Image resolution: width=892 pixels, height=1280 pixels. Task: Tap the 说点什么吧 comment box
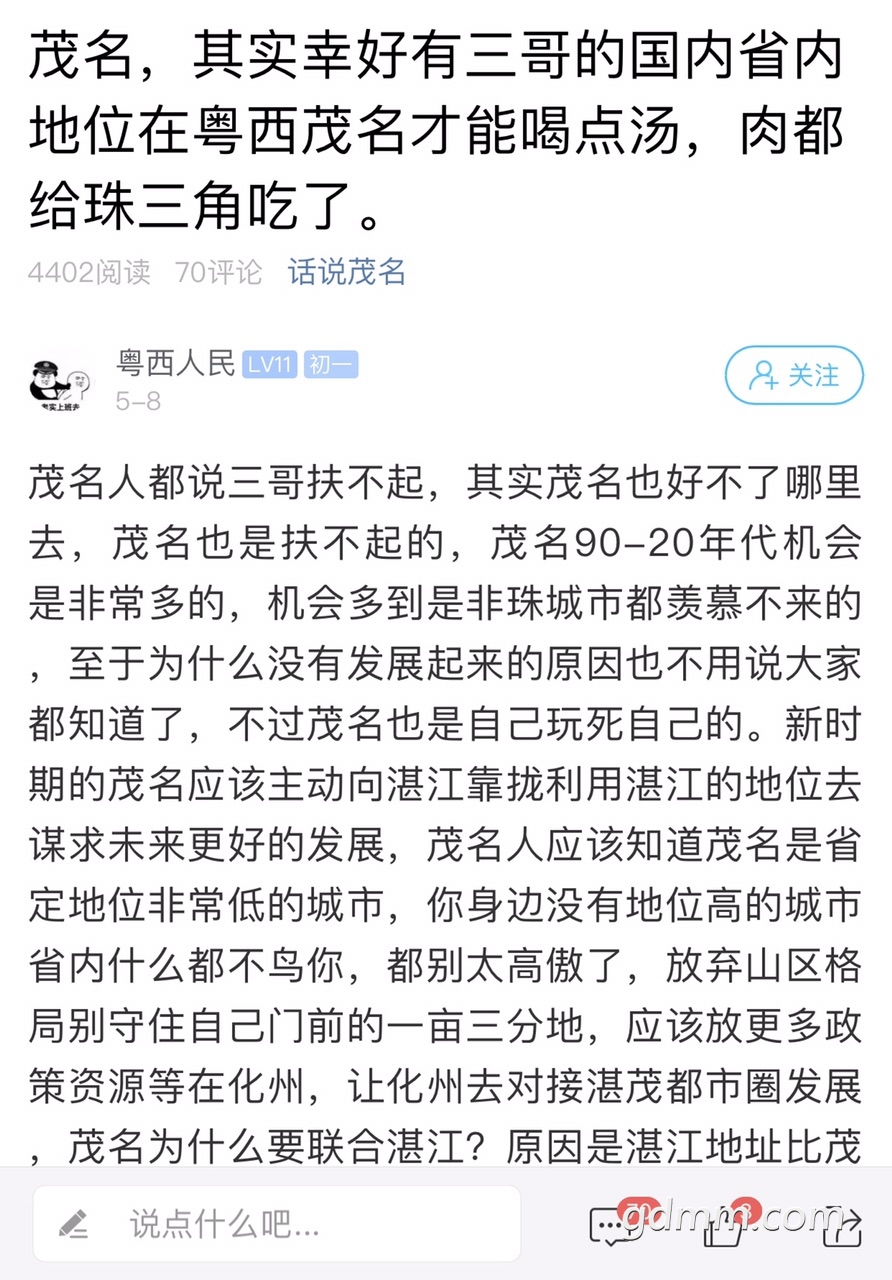[277, 1222]
